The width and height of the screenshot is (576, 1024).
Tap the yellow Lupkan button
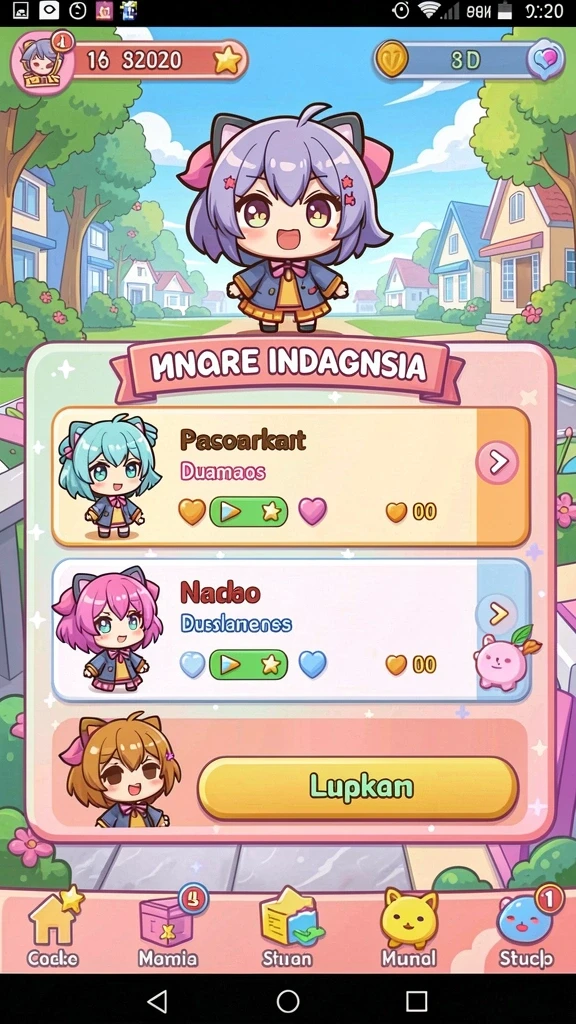click(358, 788)
